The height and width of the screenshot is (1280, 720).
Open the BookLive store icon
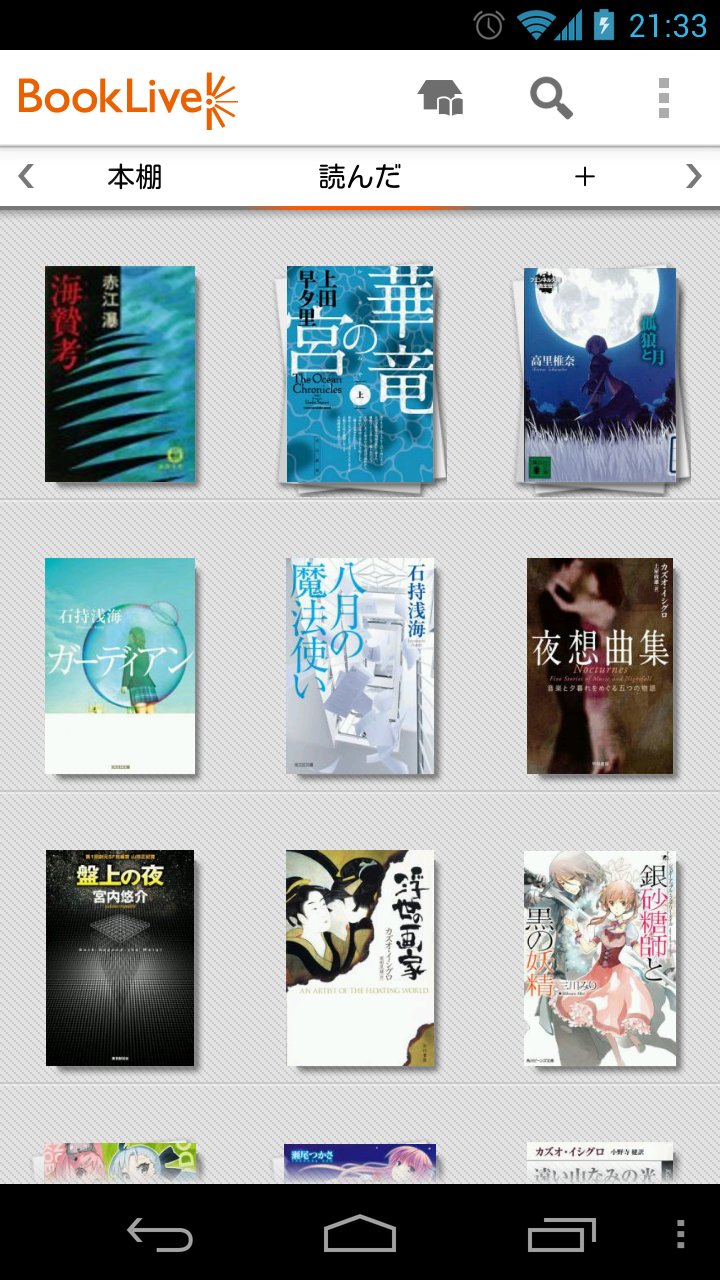tap(441, 98)
